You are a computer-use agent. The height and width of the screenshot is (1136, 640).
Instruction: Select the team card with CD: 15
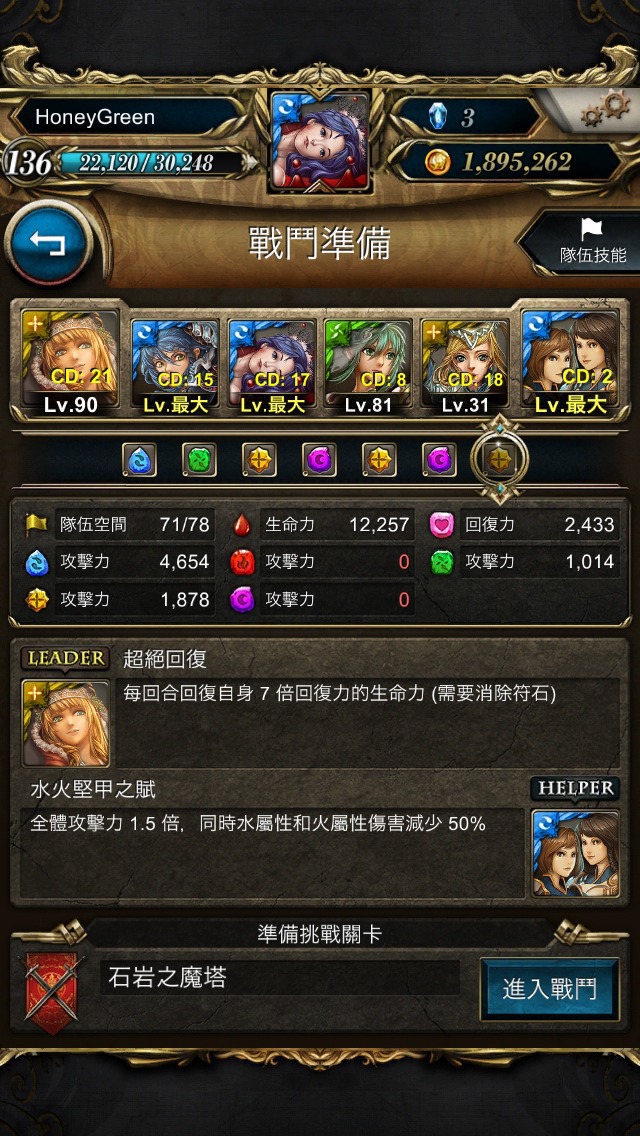pyautogui.click(x=175, y=367)
